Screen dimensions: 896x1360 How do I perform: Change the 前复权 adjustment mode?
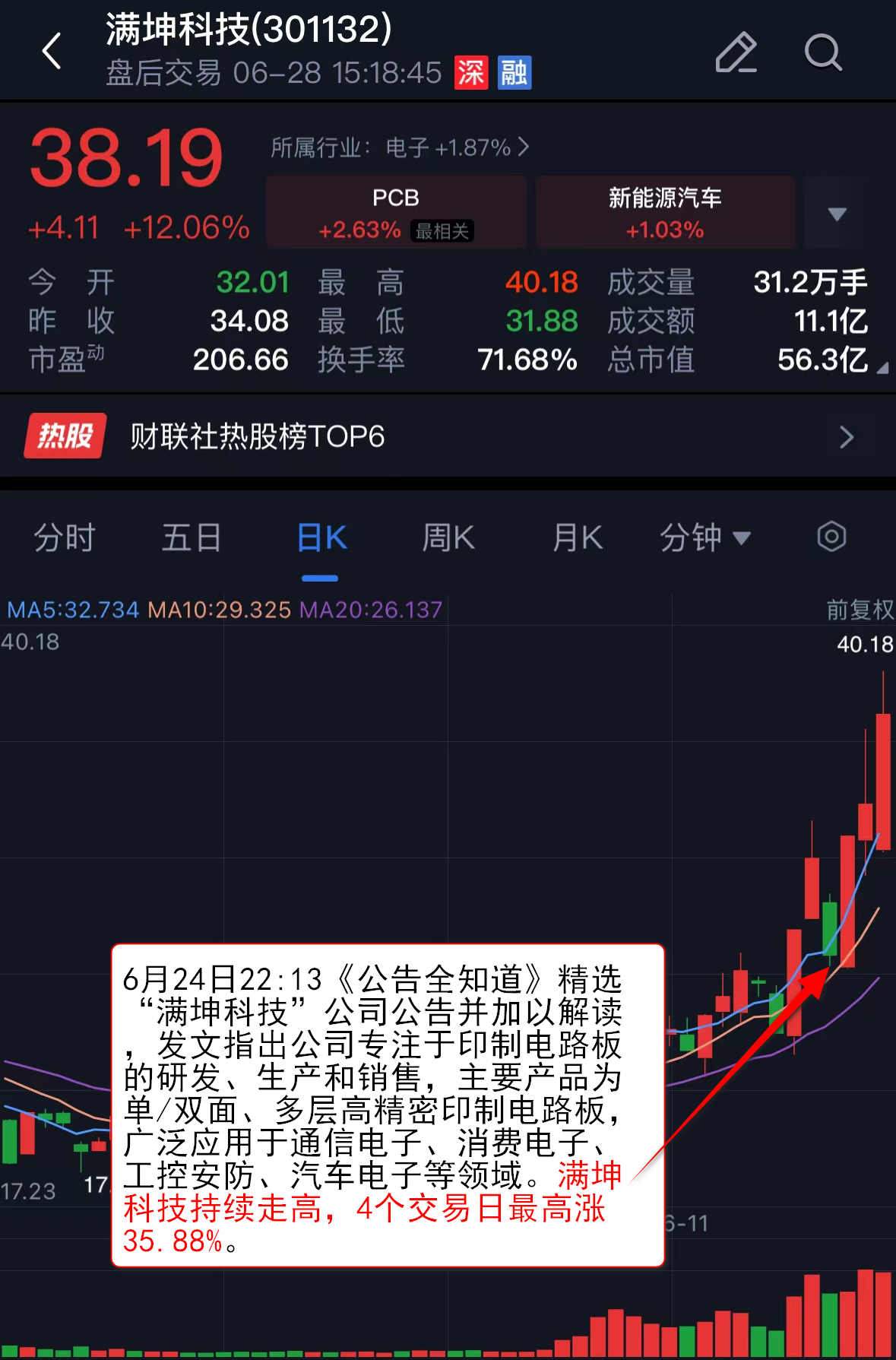coord(860,610)
